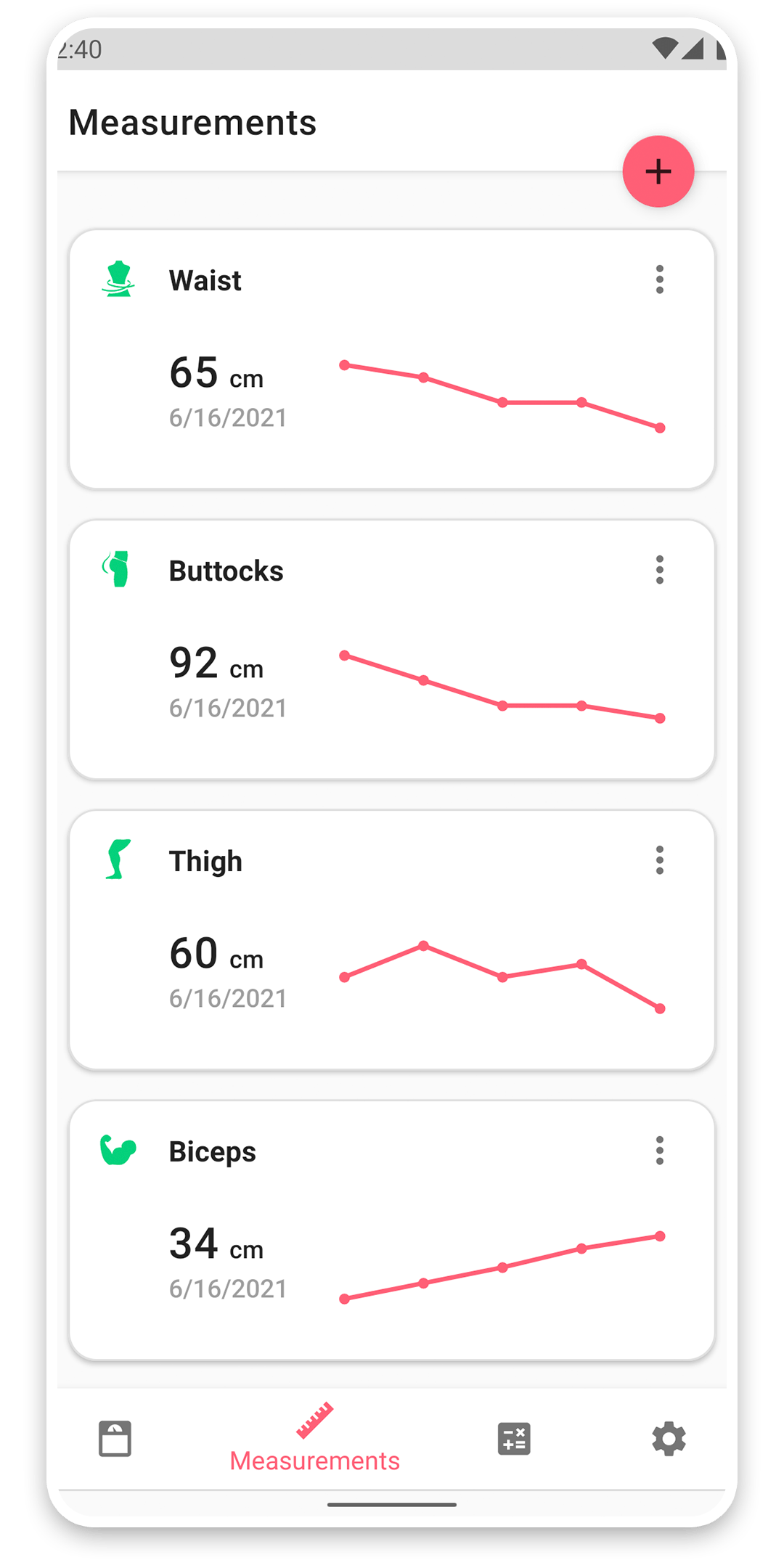Tap the add measurement plus button
The image size is (784, 1568).
[x=658, y=171]
